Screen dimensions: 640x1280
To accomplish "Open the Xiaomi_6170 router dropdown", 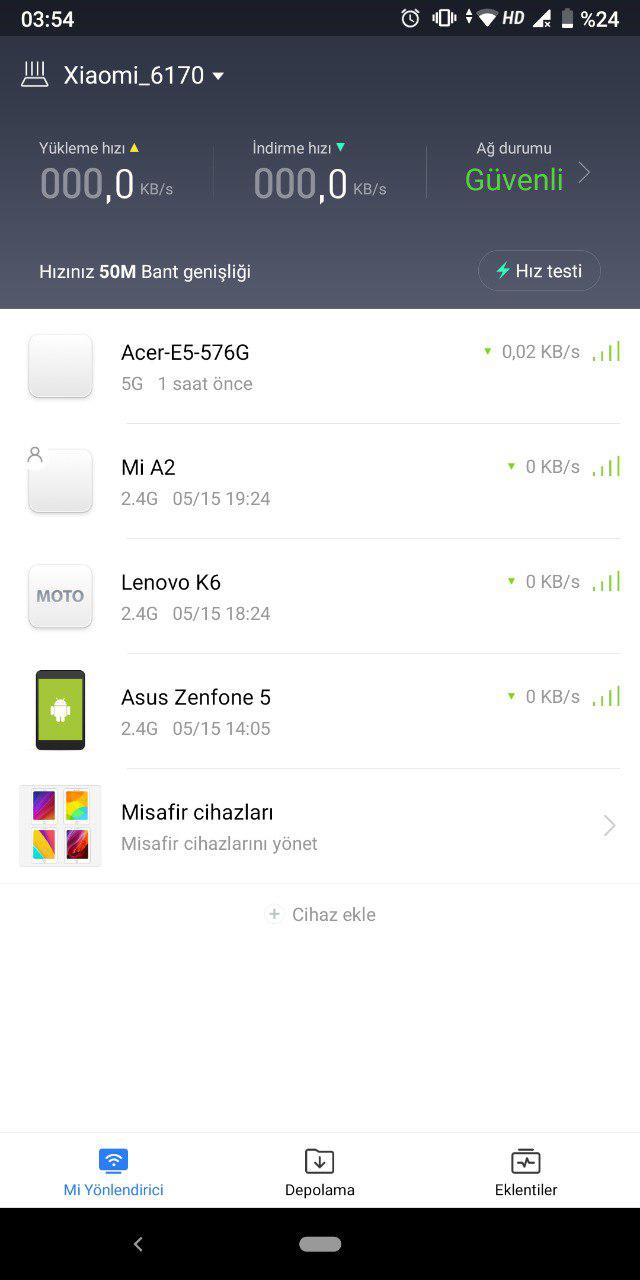I will pyautogui.click(x=122, y=75).
